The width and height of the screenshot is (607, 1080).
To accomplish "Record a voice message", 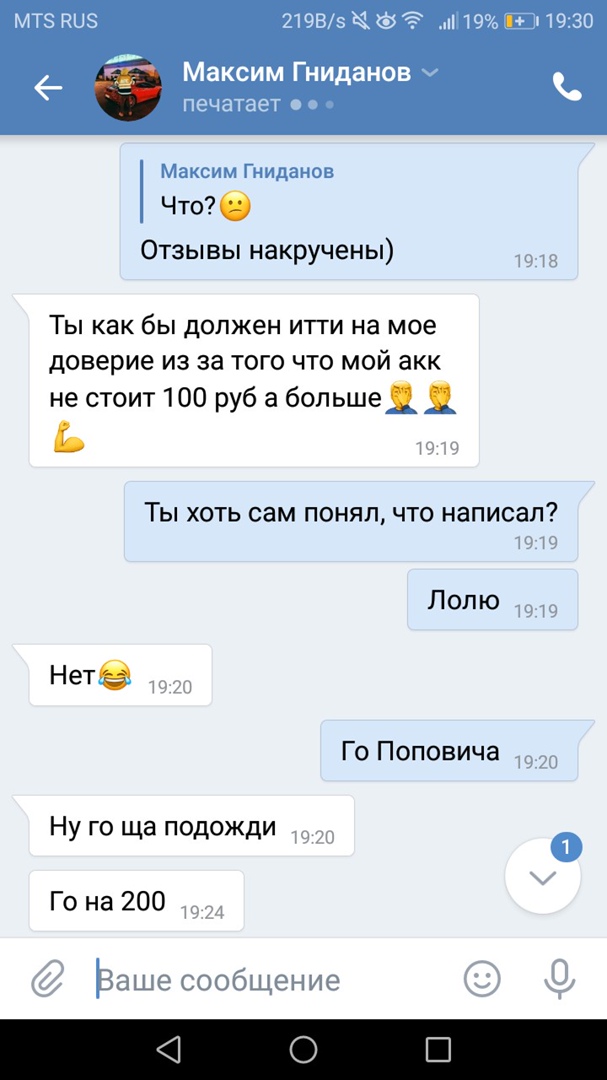I will [558, 979].
